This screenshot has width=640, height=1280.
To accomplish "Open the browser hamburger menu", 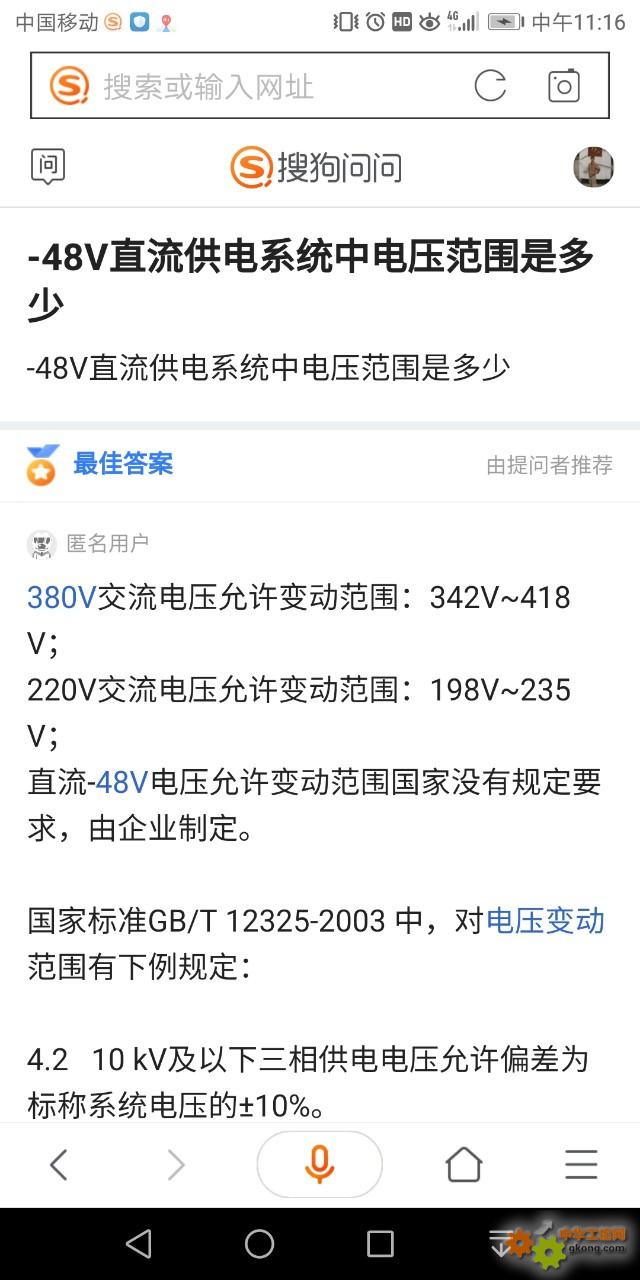I will click(x=581, y=1164).
